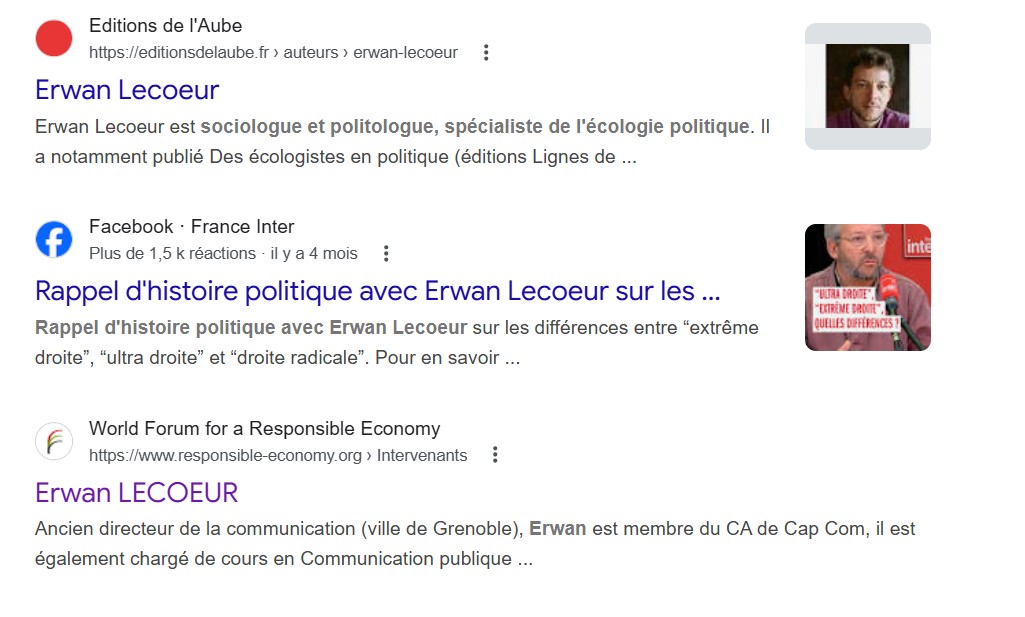Open the Erwan LECOEUR result from responsible-economy.org
This screenshot has width=1025, height=617.
point(136,493)
